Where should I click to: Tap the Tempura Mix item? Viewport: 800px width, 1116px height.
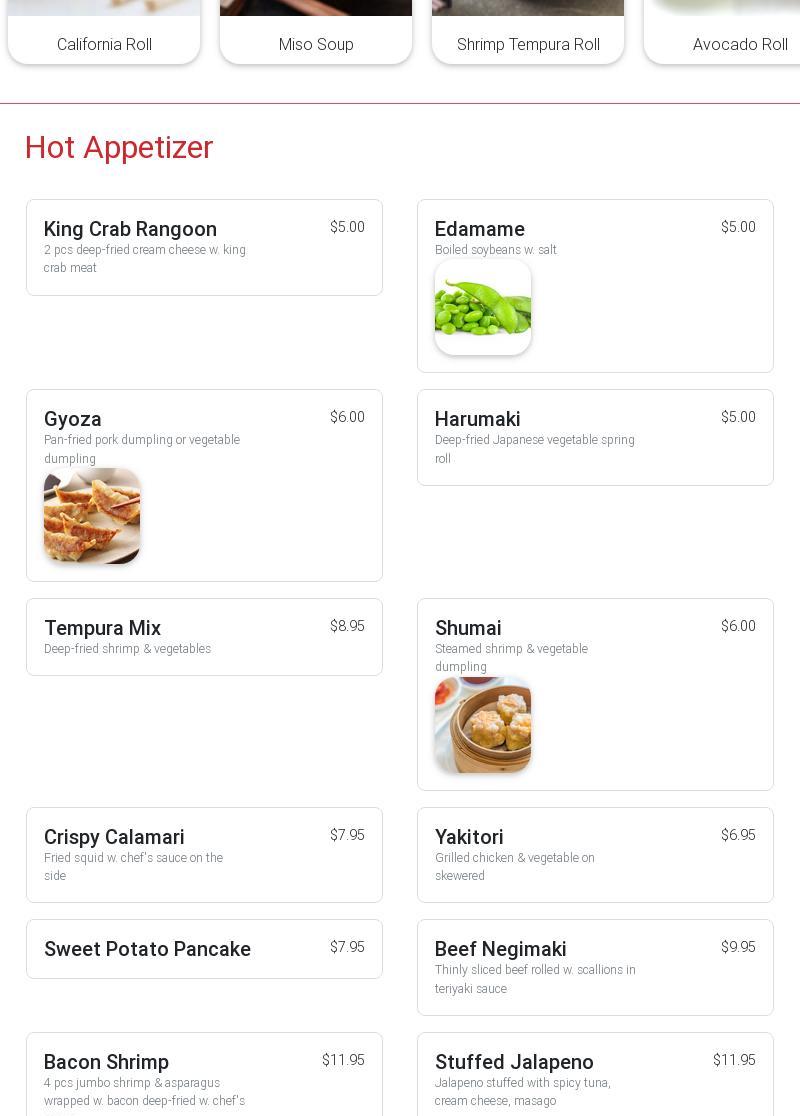click(x=204, y=637)
